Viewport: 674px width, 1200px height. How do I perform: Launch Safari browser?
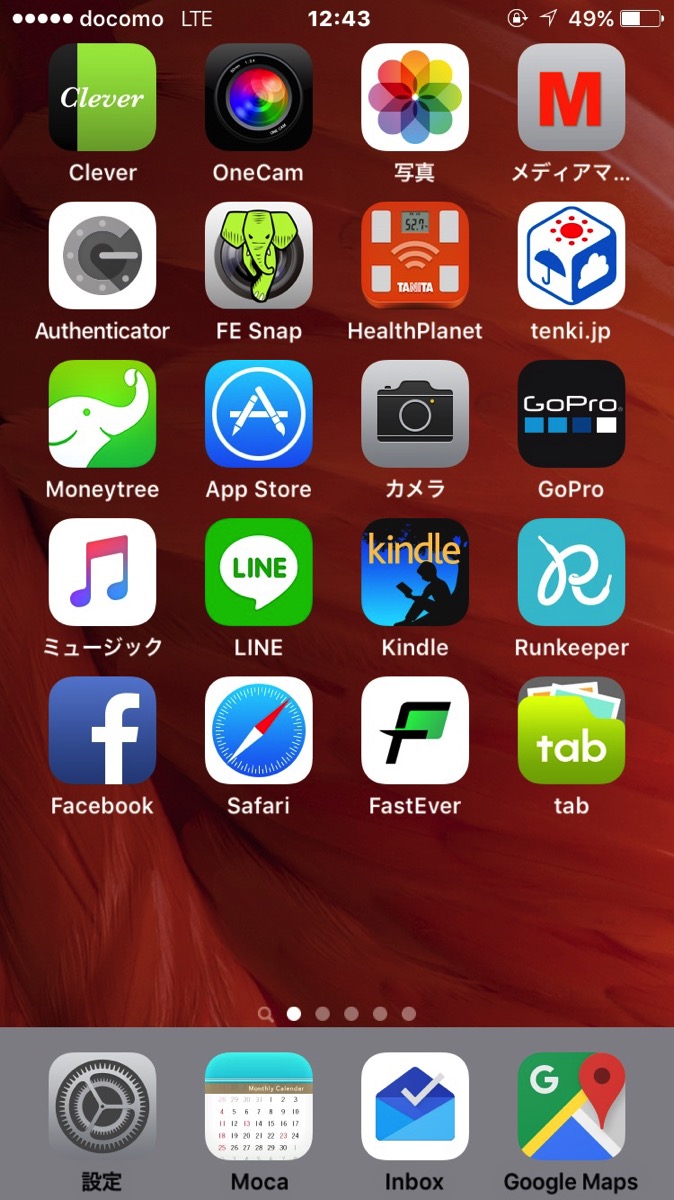point(258,729)
